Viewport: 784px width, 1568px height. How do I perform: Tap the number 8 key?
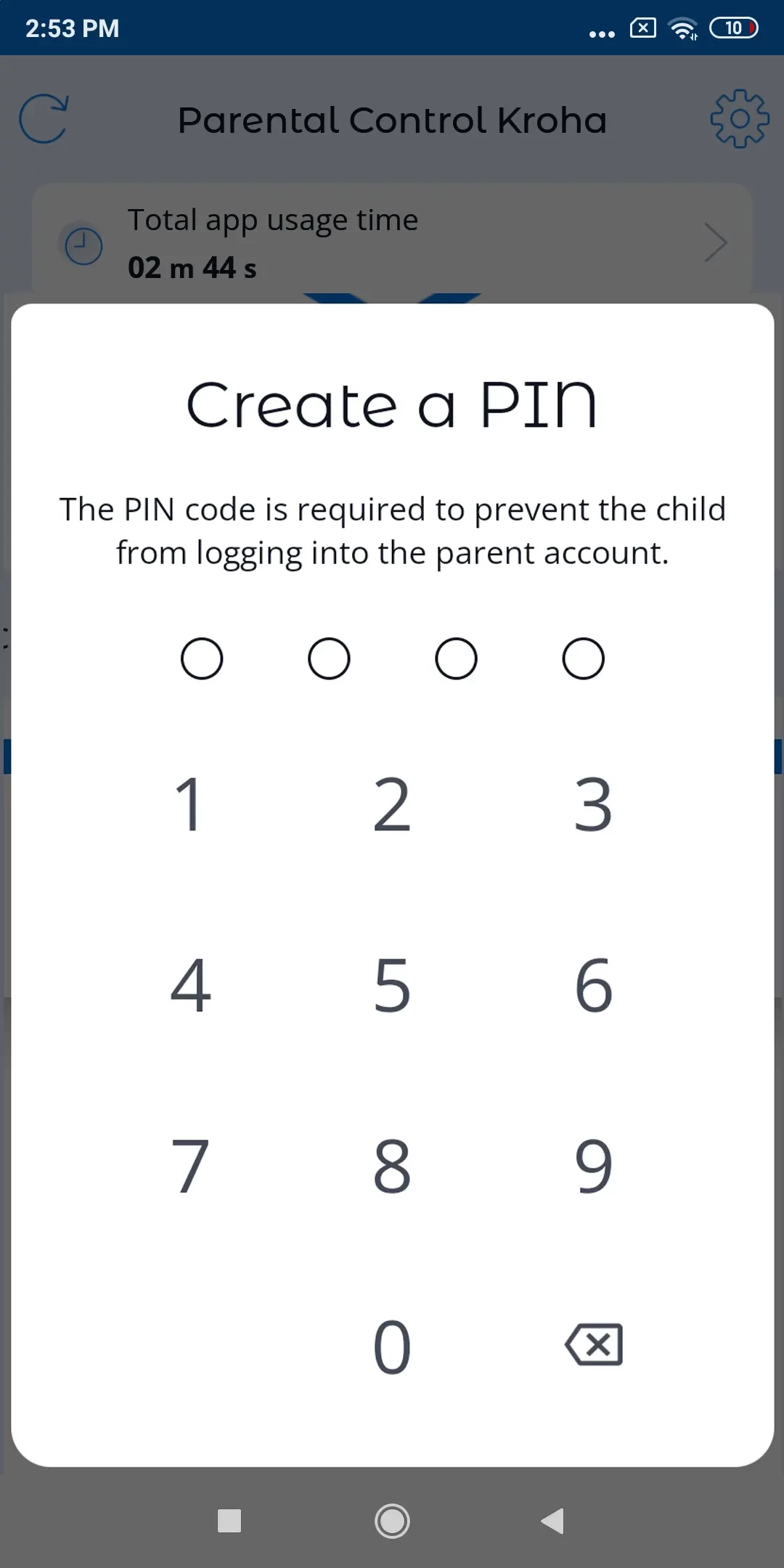click(392, 1166)
